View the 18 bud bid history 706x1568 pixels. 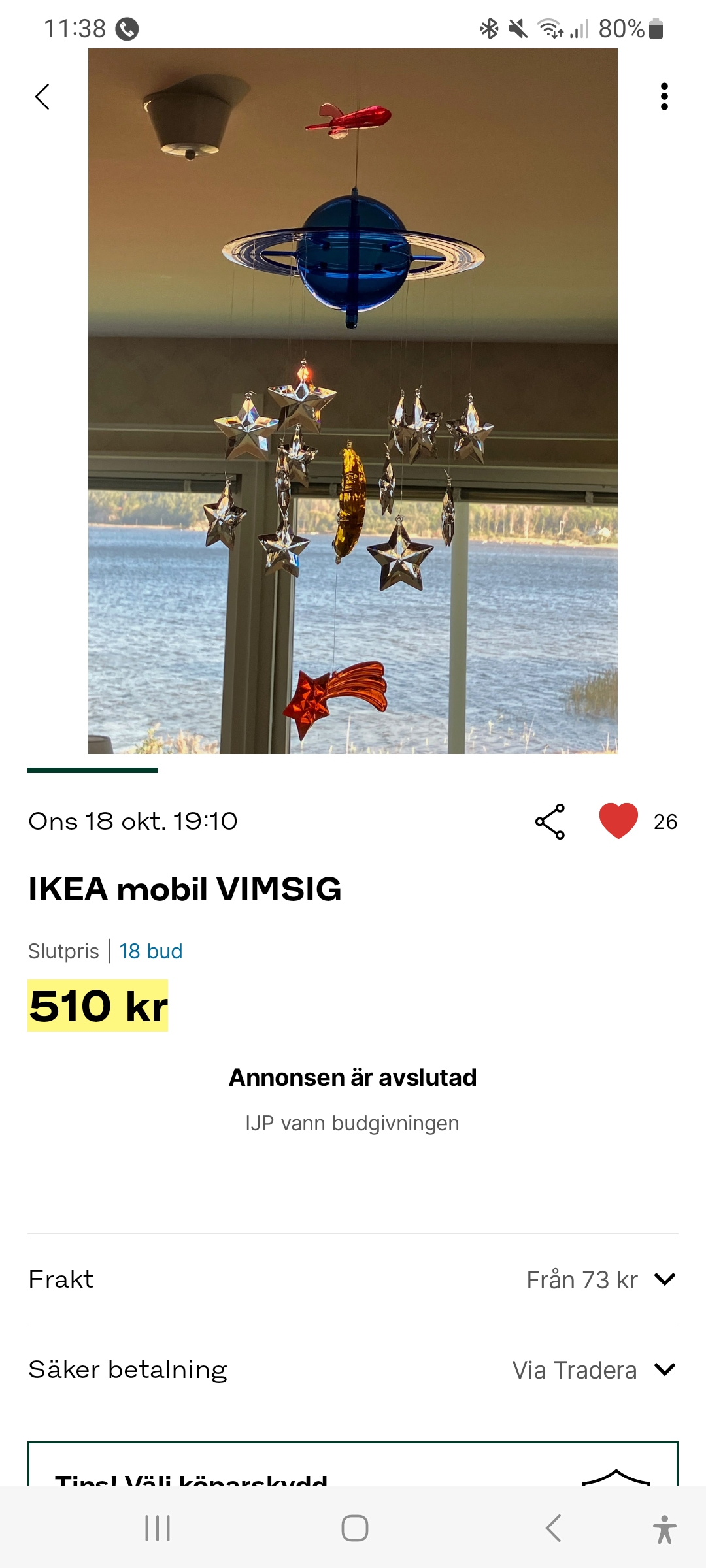point(150,951)
